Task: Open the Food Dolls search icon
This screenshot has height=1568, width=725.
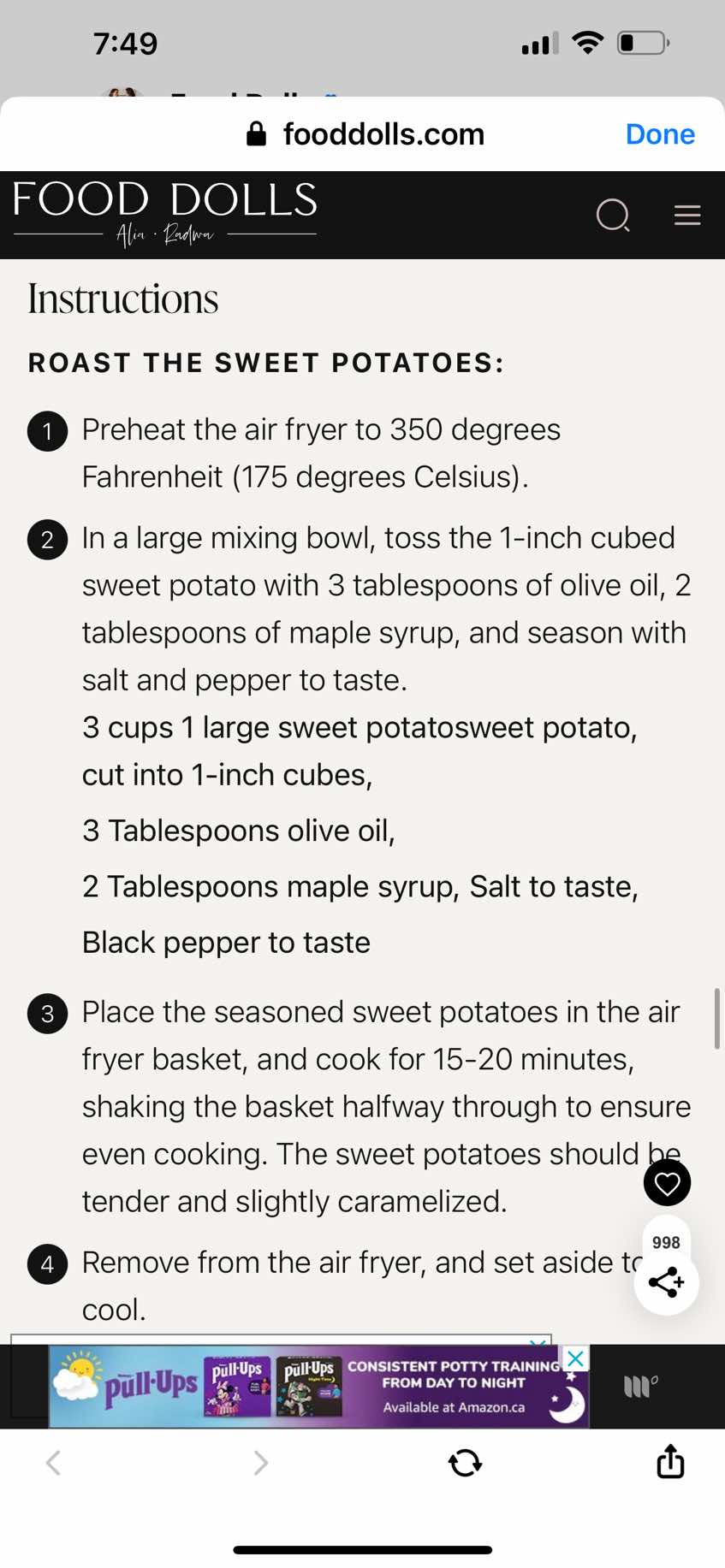Action: [613, 216]
